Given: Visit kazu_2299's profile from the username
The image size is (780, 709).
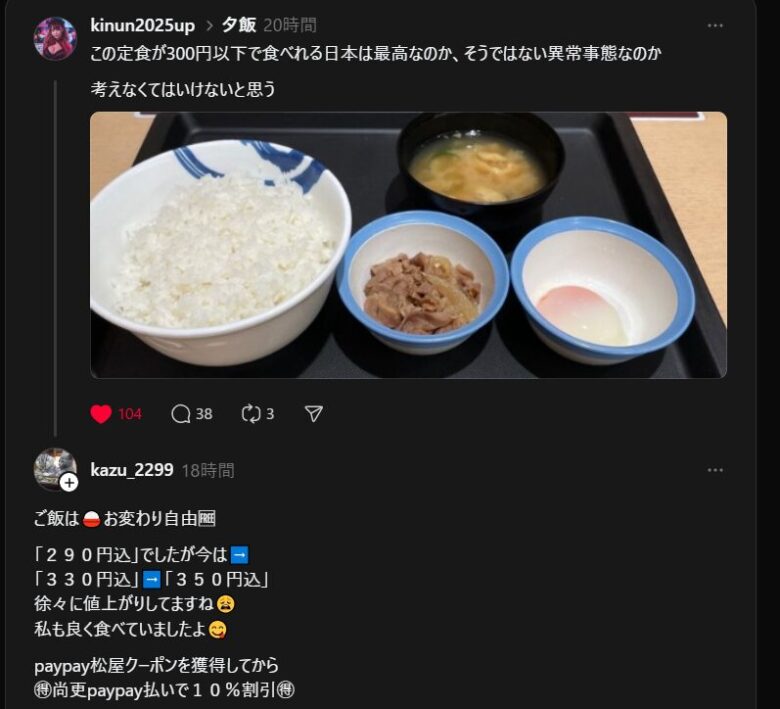Looking at the screenshot, I should click(132, 470).
